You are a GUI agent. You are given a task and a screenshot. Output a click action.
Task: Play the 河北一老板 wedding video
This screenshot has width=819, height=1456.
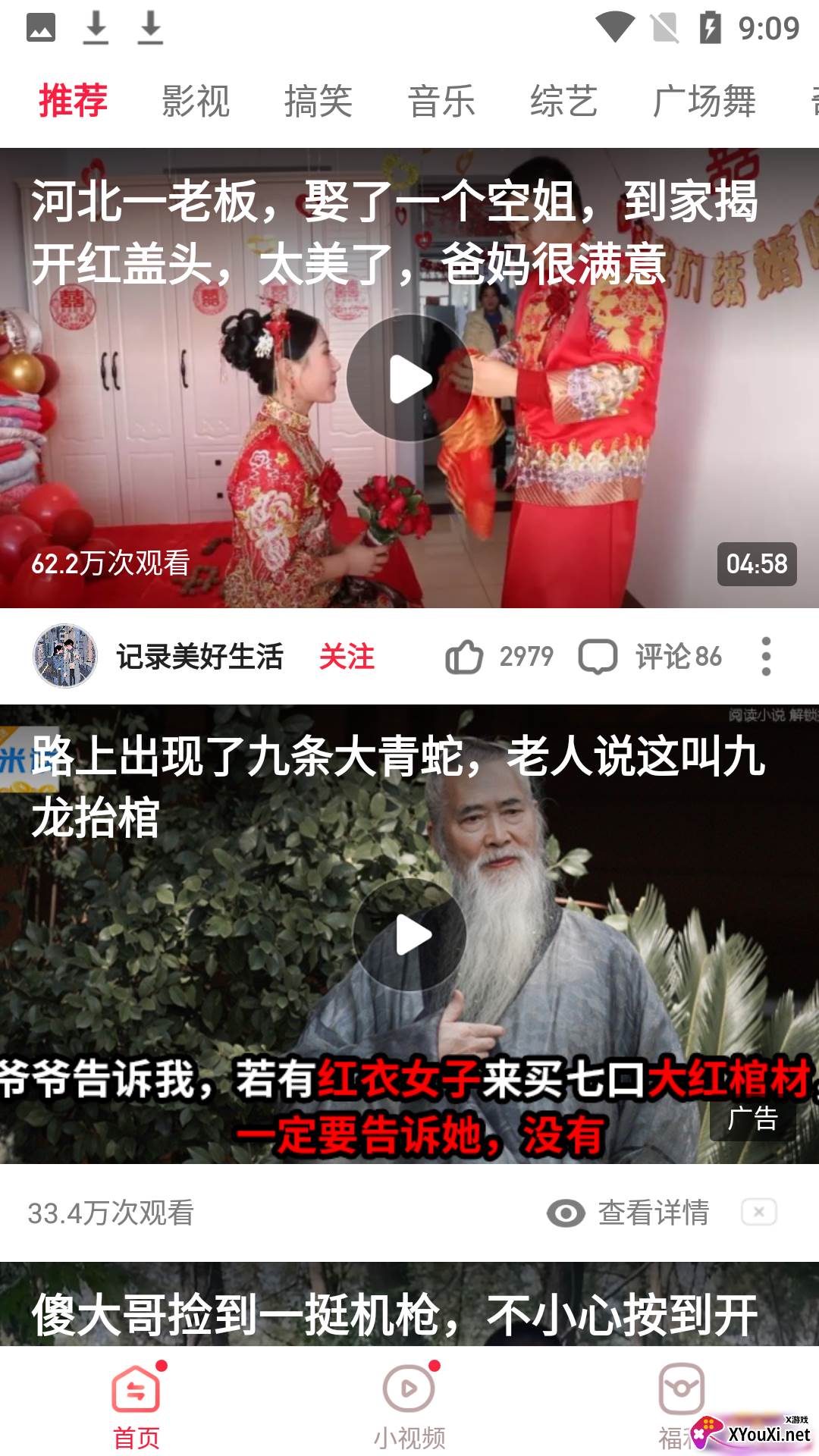pos(409,378)
